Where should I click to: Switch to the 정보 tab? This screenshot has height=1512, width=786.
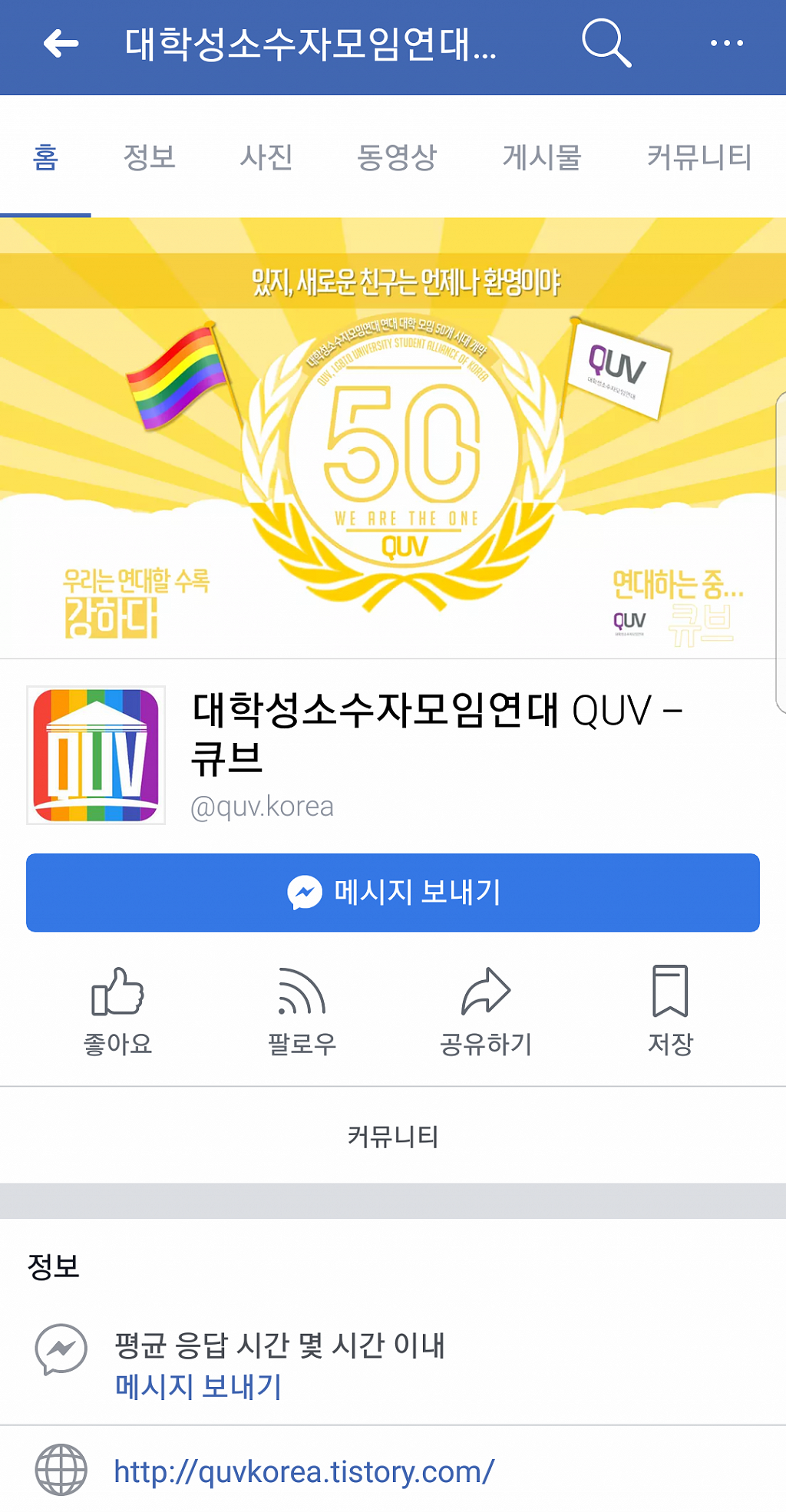pos(149,157)
